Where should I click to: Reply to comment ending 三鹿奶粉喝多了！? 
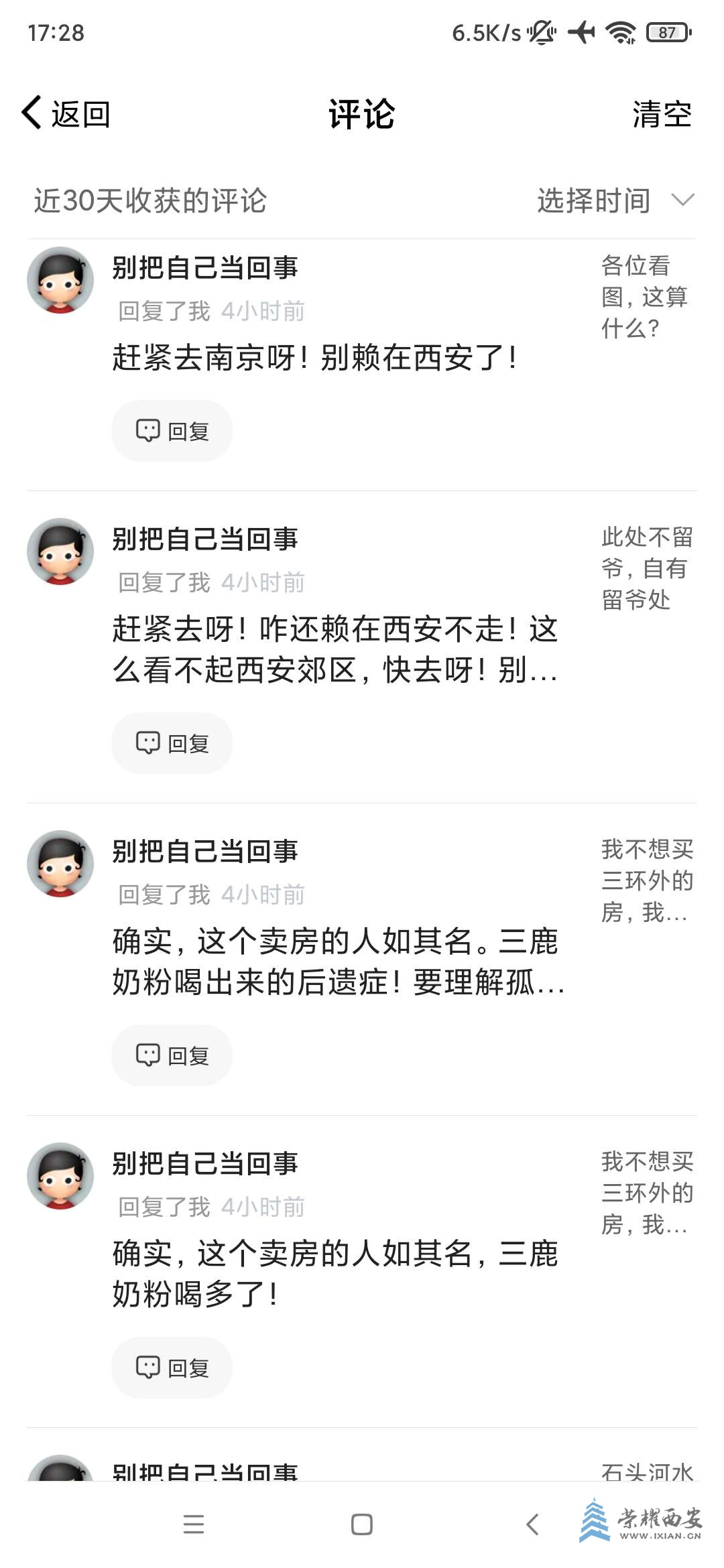coord(172,1368)
